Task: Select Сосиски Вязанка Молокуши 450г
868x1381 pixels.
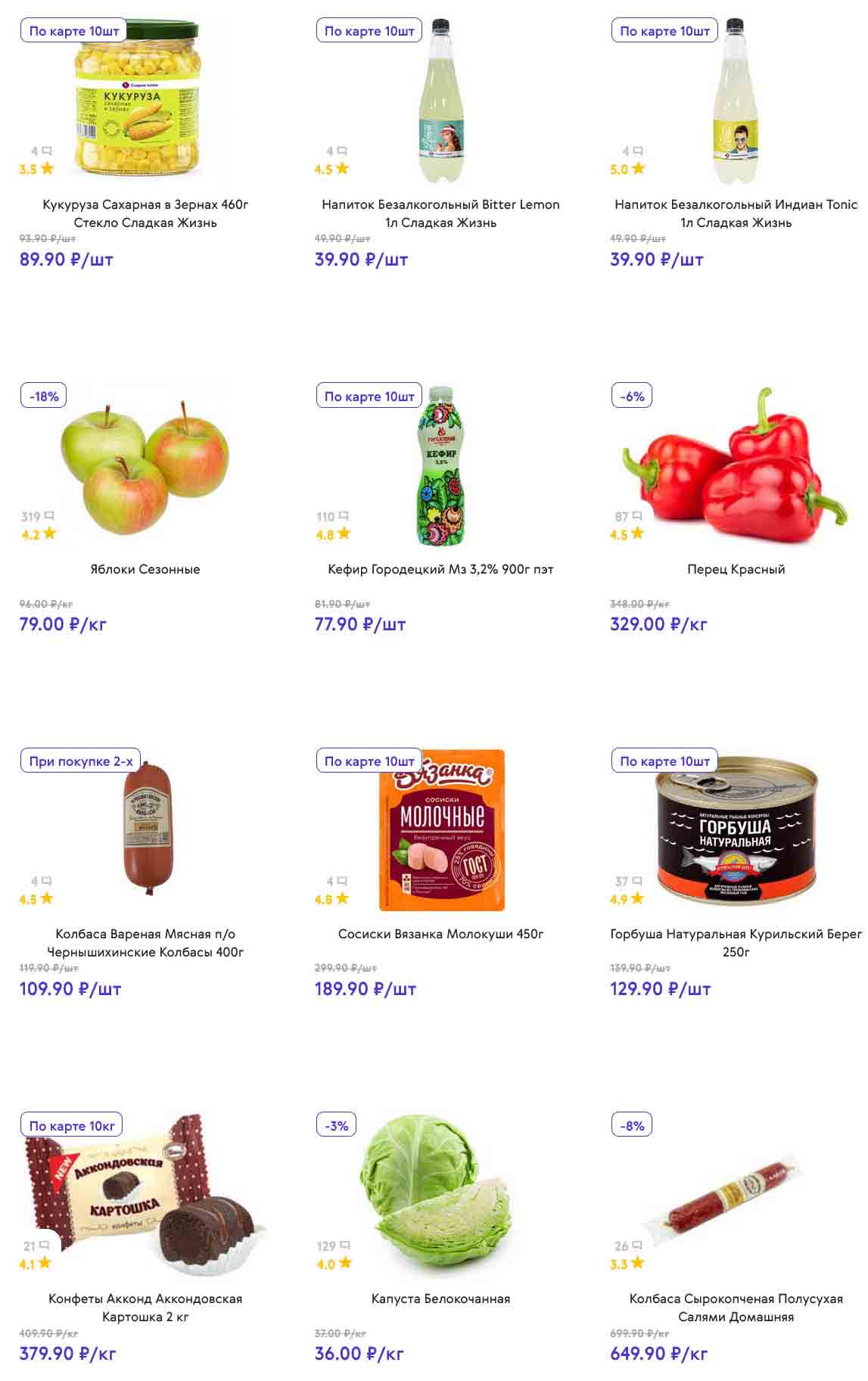Action: 440,934
